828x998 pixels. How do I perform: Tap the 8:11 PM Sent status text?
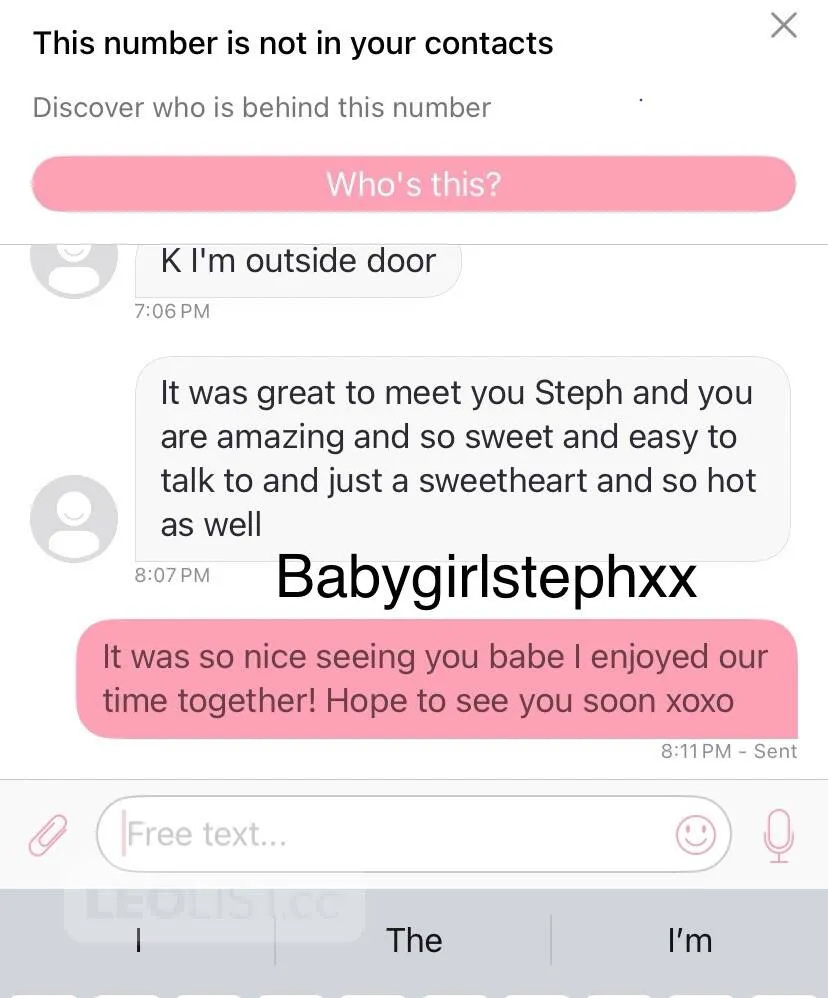729,751
